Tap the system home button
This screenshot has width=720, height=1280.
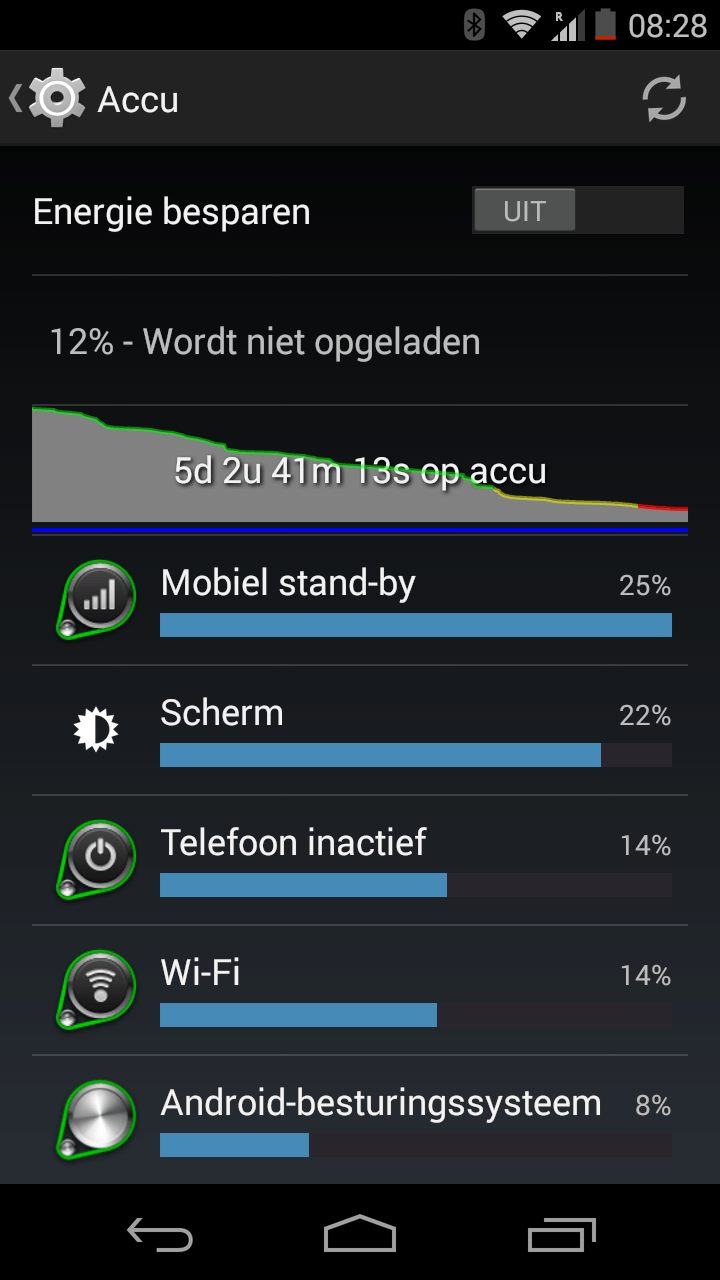tap(360, 1233)
